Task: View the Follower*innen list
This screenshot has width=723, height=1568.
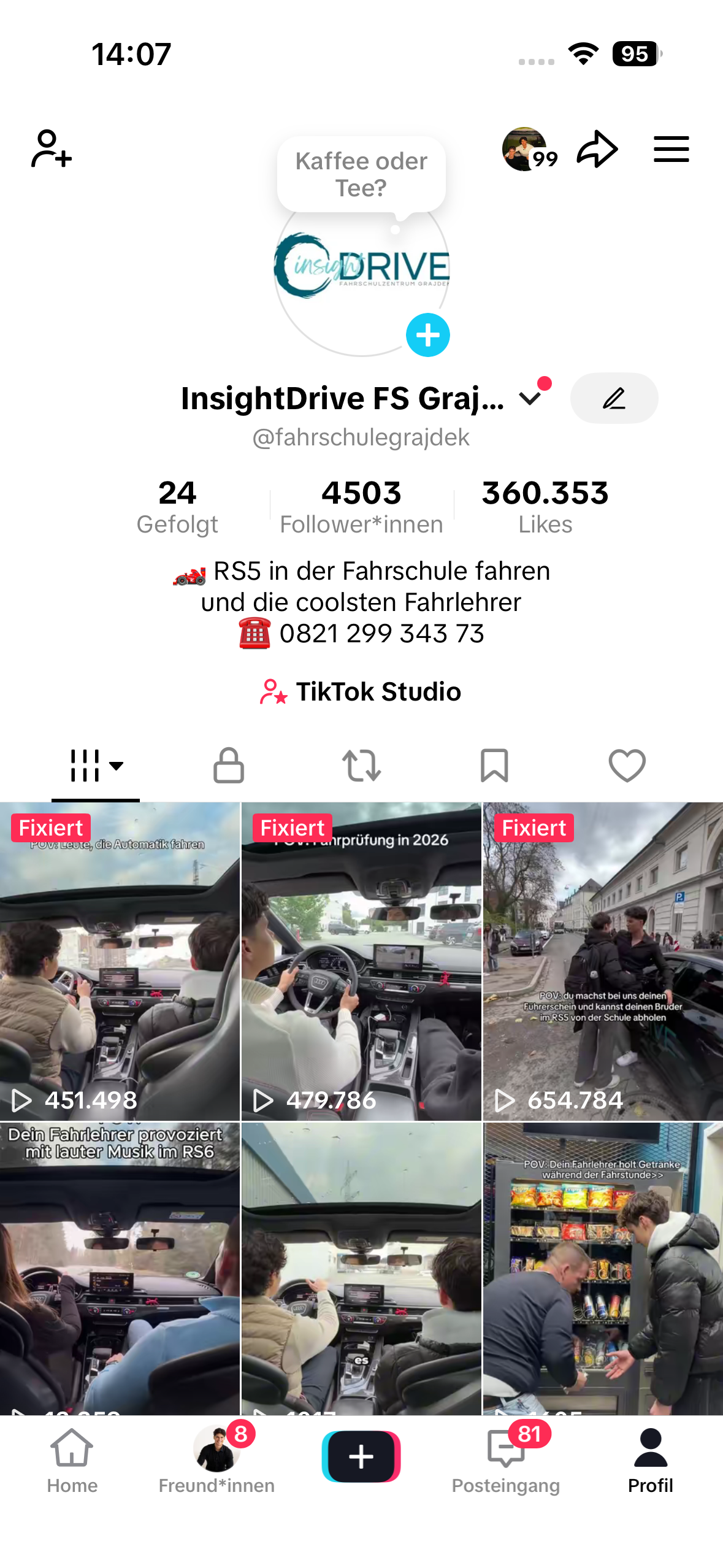Action: click(x=361, y=507)
